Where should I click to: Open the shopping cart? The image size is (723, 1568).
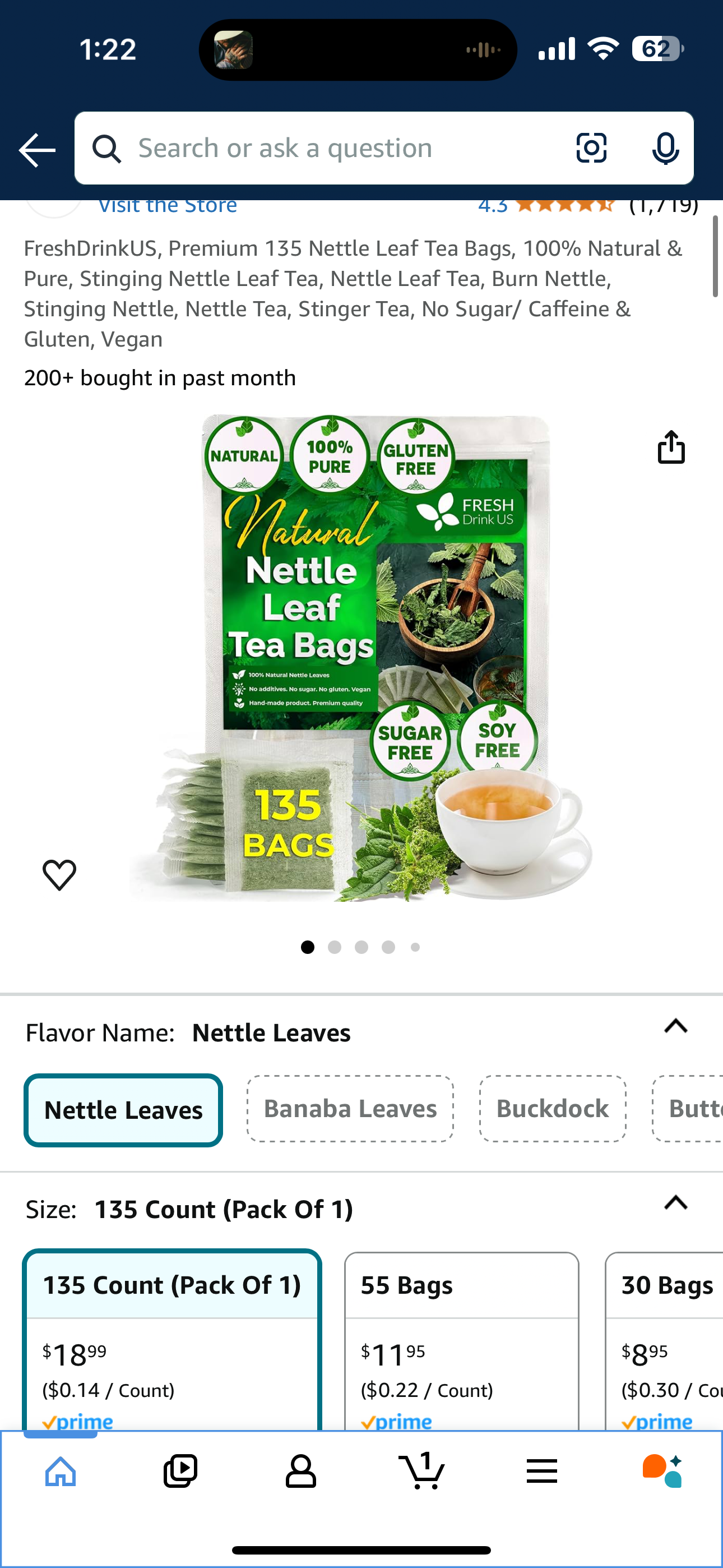(x=421, y=1472)
